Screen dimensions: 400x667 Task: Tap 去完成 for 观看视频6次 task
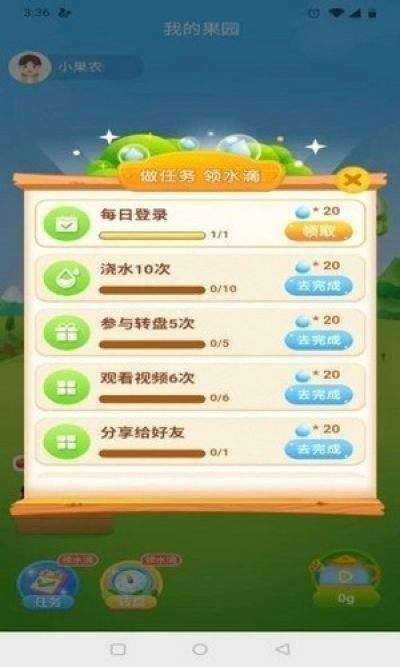click(x=318, y=395)
